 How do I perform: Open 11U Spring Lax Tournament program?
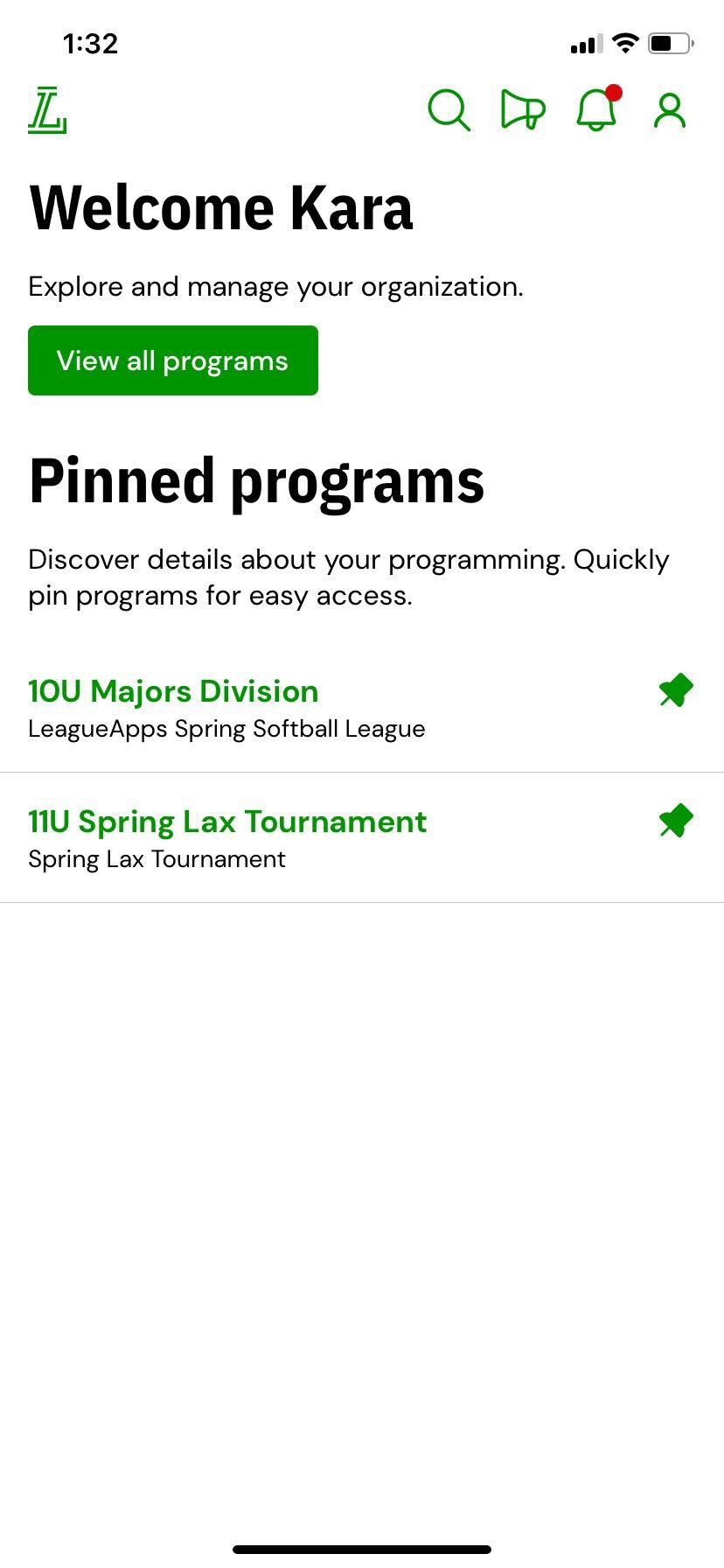click(227, 822)
